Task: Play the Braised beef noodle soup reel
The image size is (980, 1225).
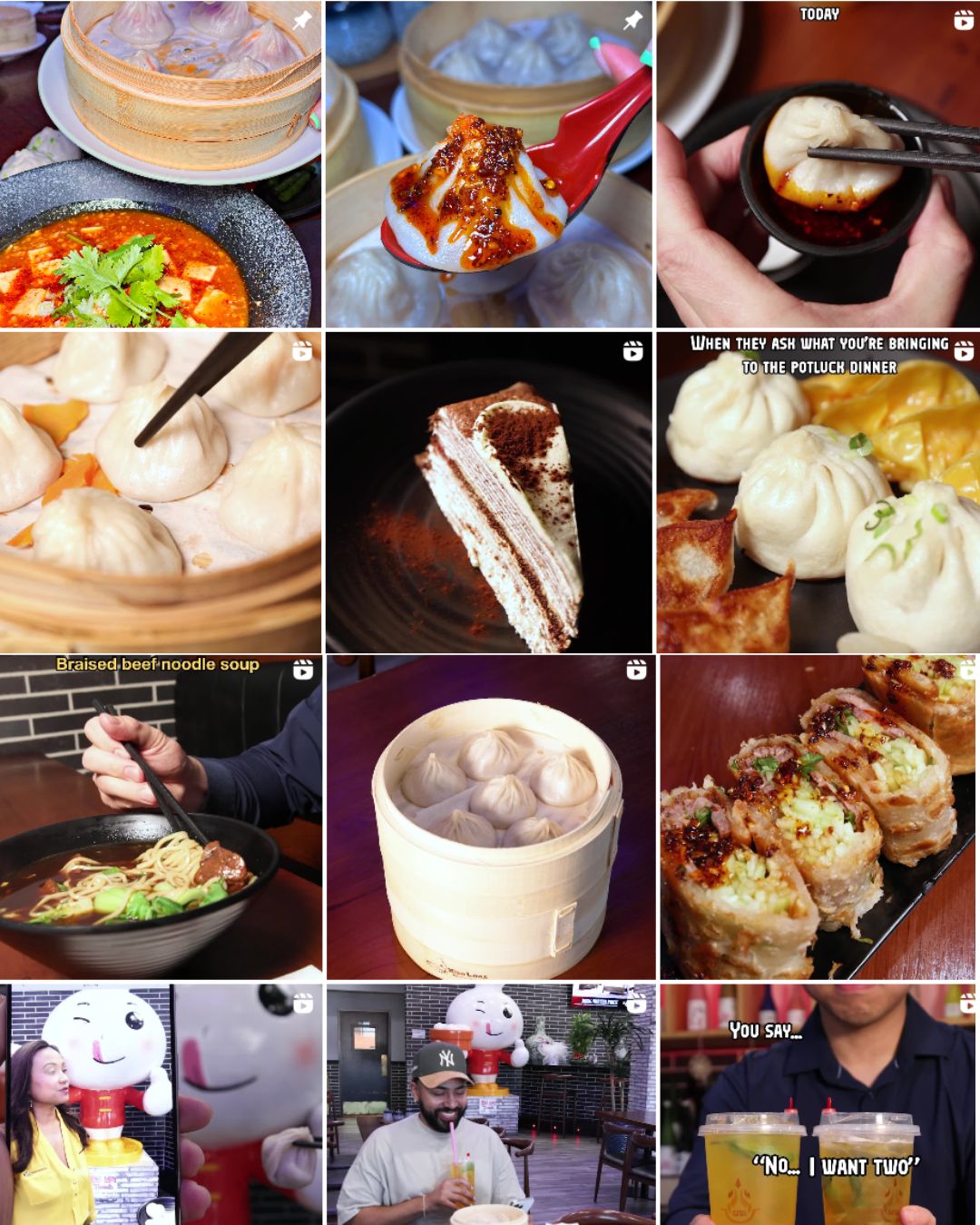Action: click(160, 817)
